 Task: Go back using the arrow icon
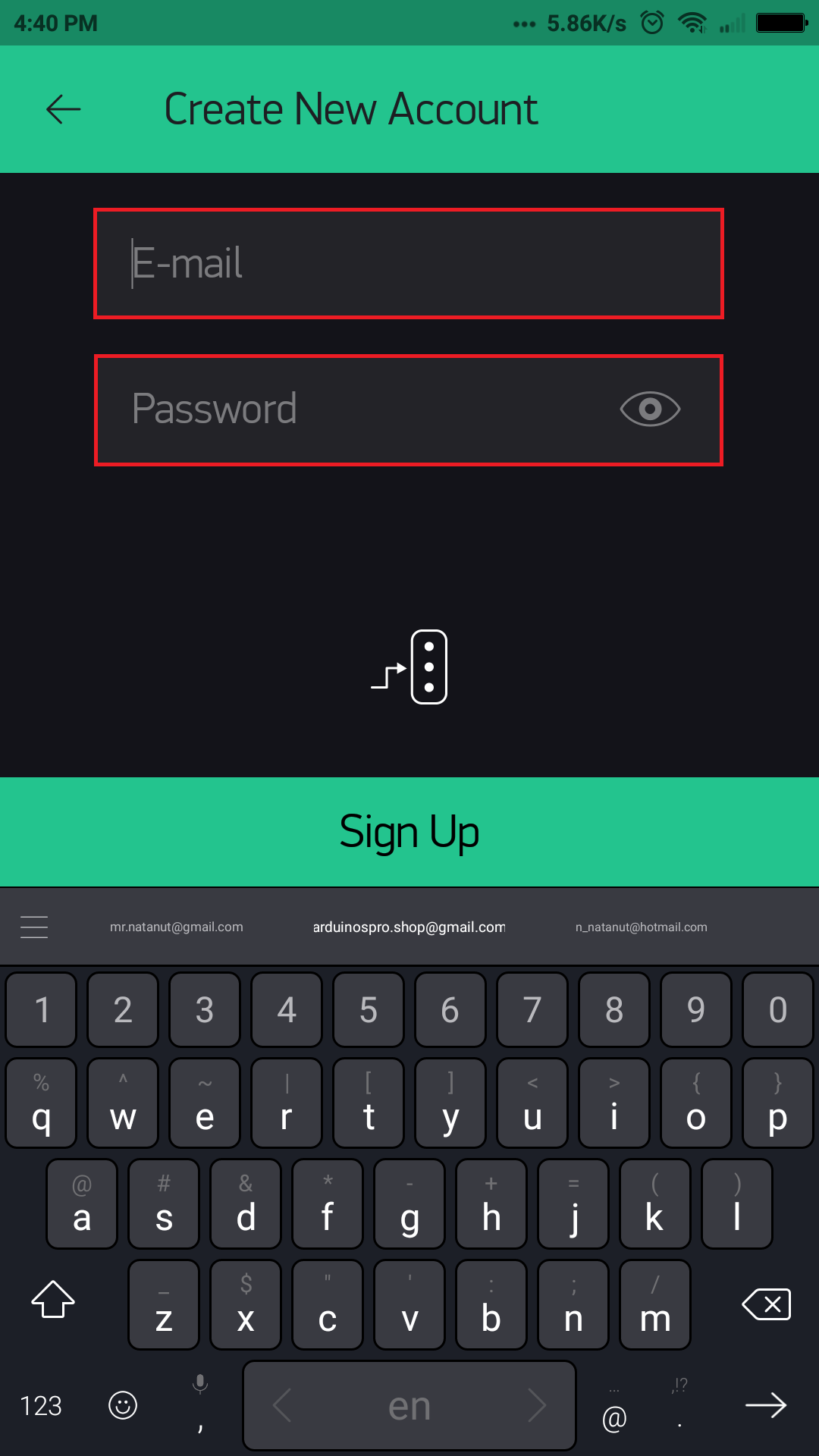[x=64, y=109]
